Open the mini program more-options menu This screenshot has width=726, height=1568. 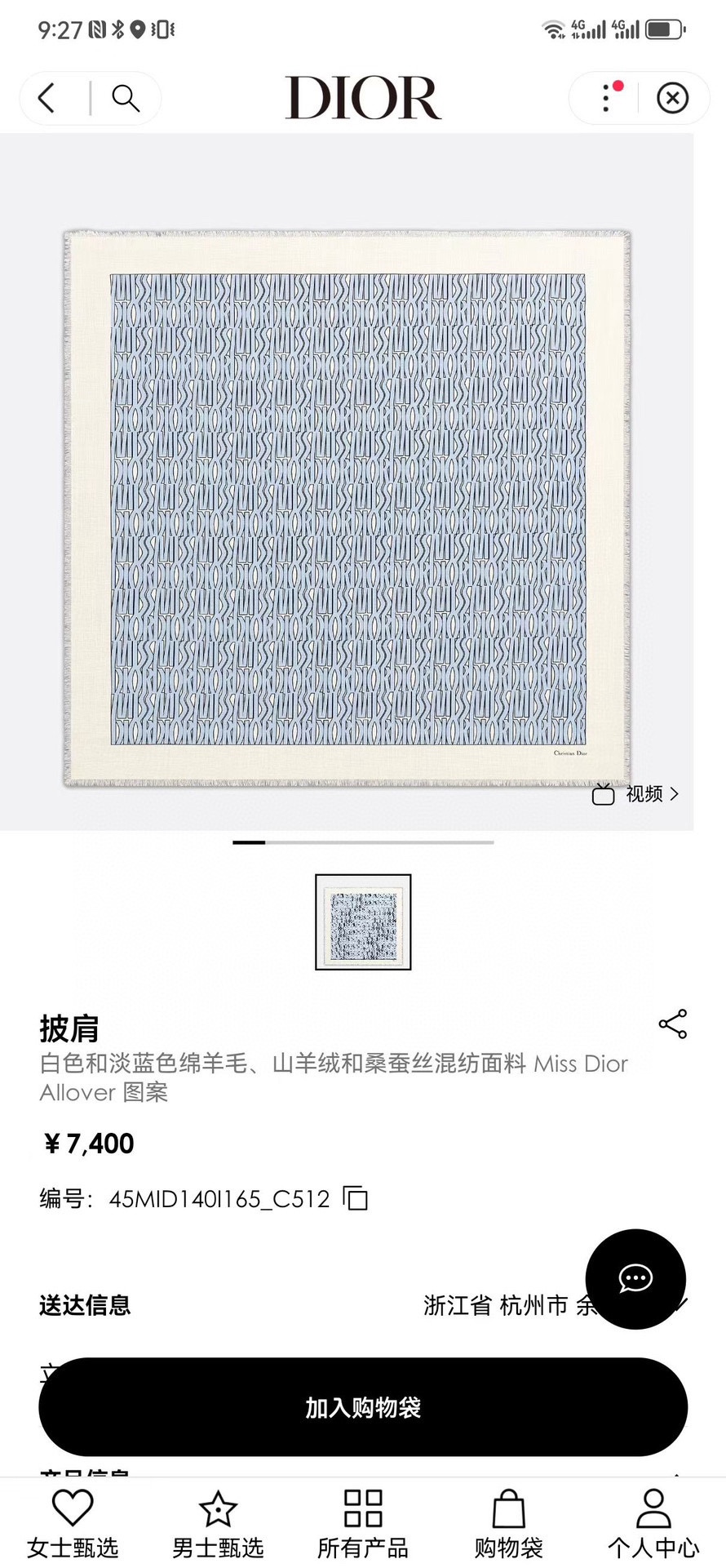(x=606, y=98)
